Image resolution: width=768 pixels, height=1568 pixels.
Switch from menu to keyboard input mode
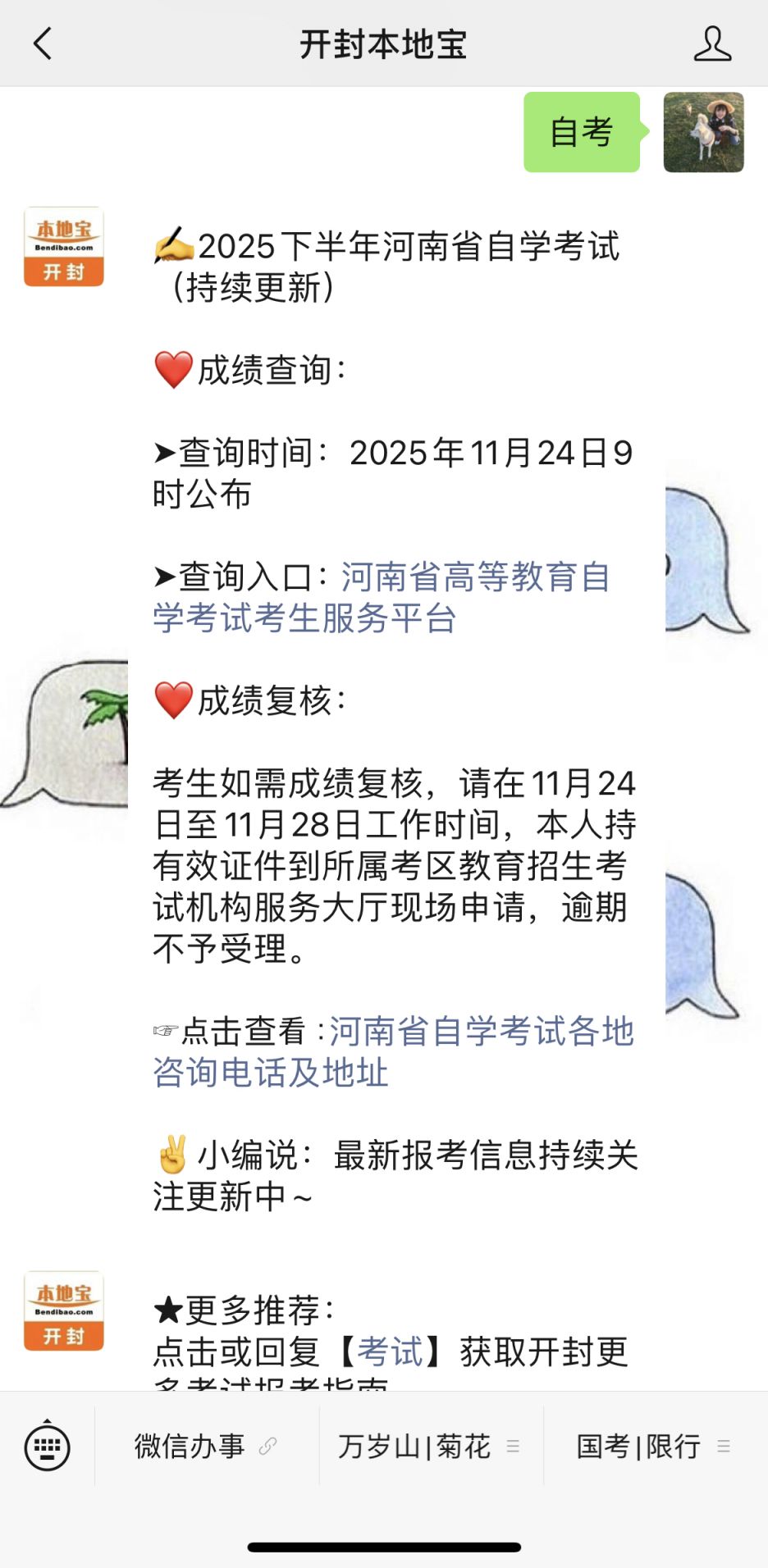(47, 1447)
